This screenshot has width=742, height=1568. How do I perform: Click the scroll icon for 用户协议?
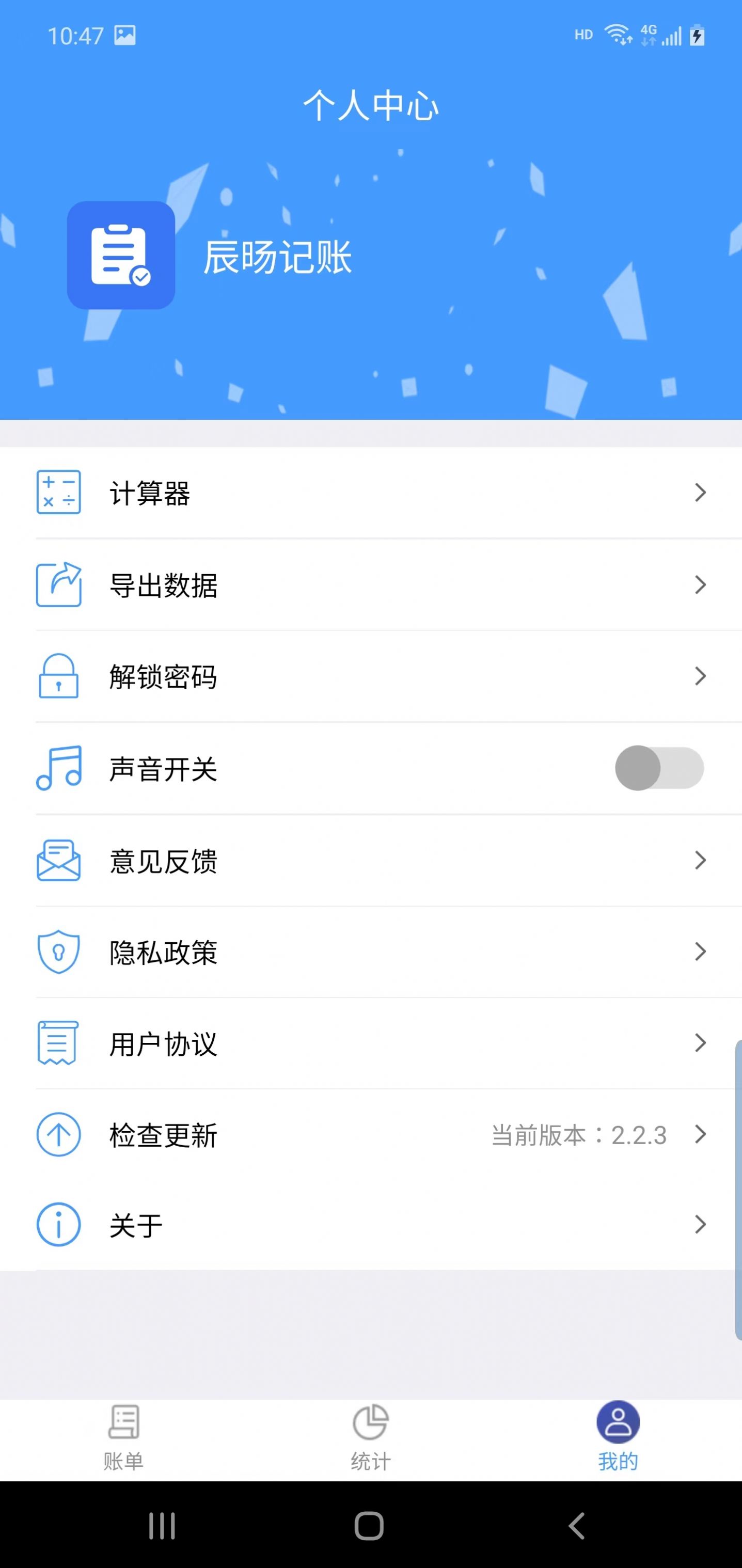(x=58, y=1044)
